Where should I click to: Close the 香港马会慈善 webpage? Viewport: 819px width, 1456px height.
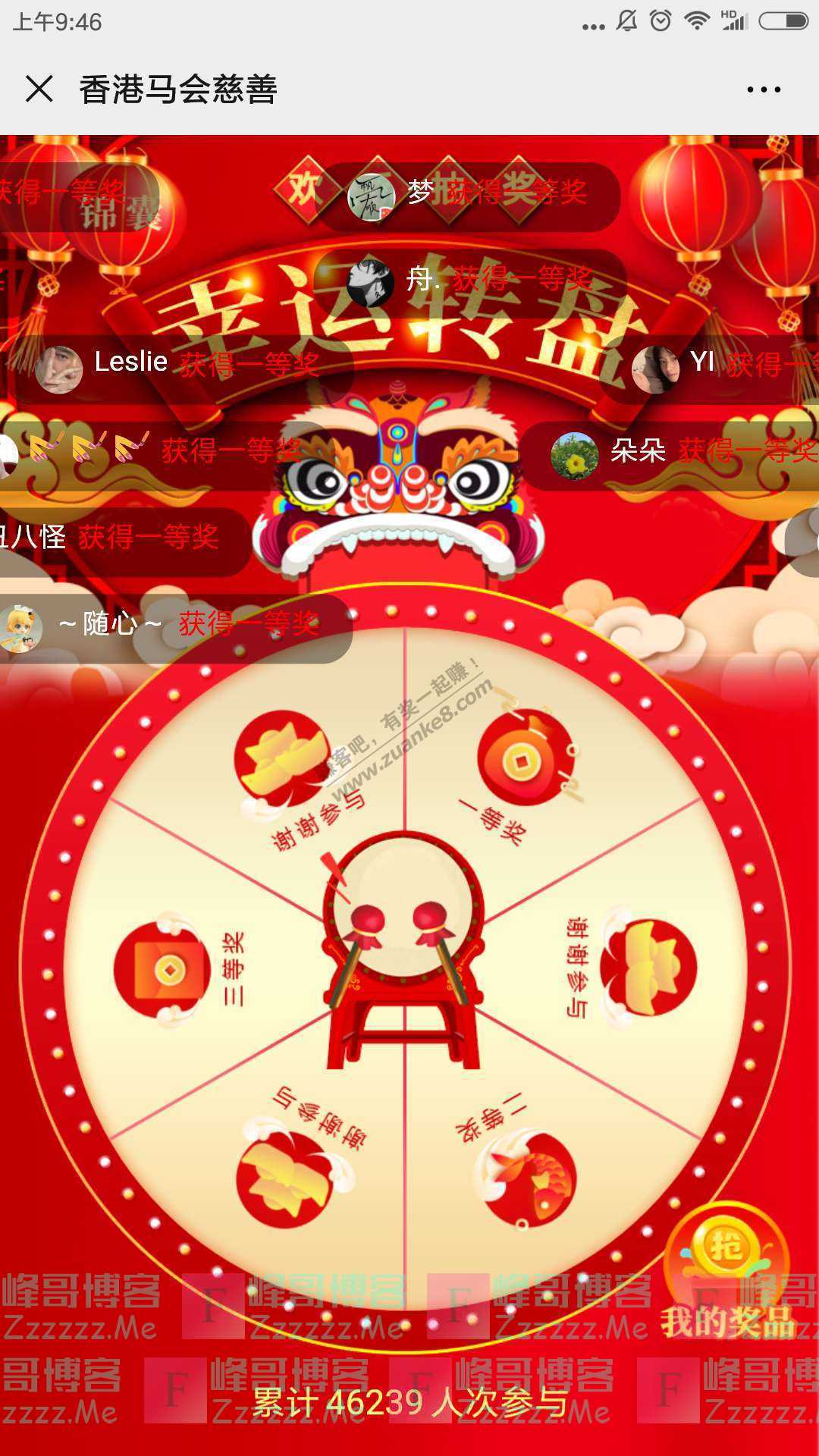(x=39, y=89)
